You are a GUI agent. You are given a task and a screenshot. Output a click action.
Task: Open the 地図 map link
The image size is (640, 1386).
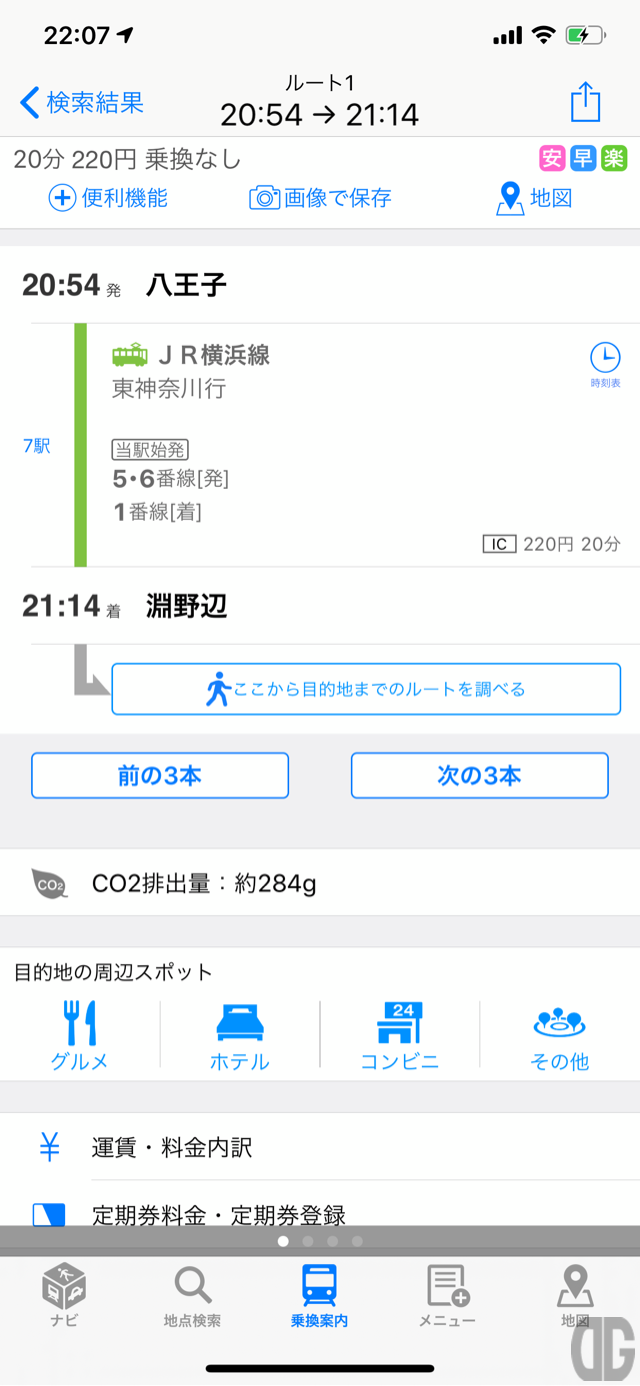[535, 198]
